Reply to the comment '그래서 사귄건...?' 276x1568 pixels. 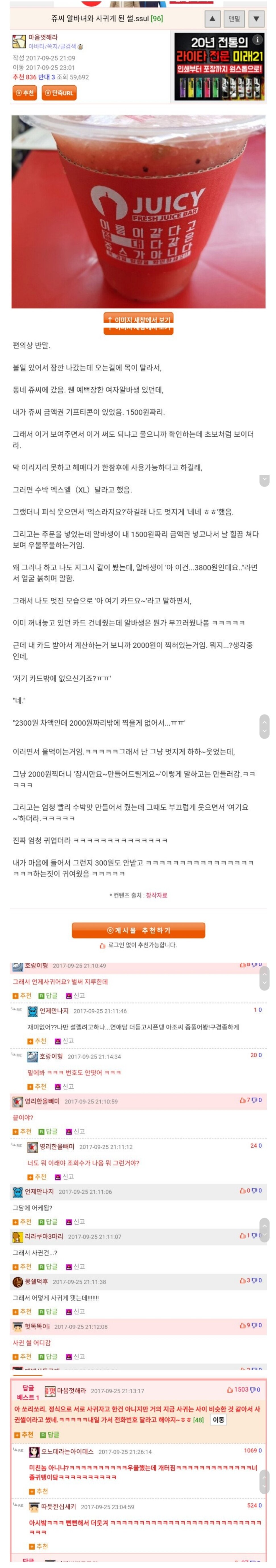coord(48,1267)
